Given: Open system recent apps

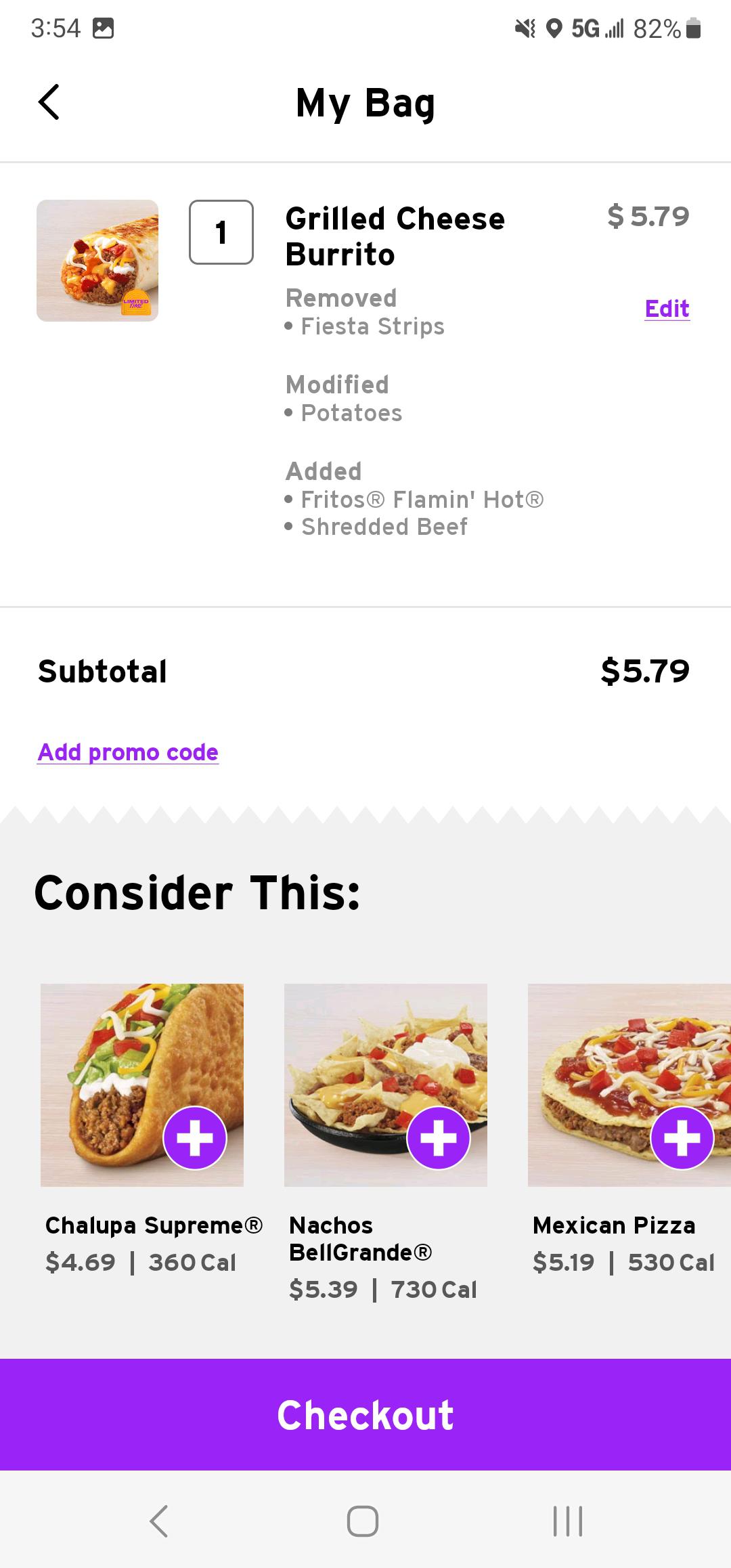Looking at the screenshot, I should (568, 1521).
